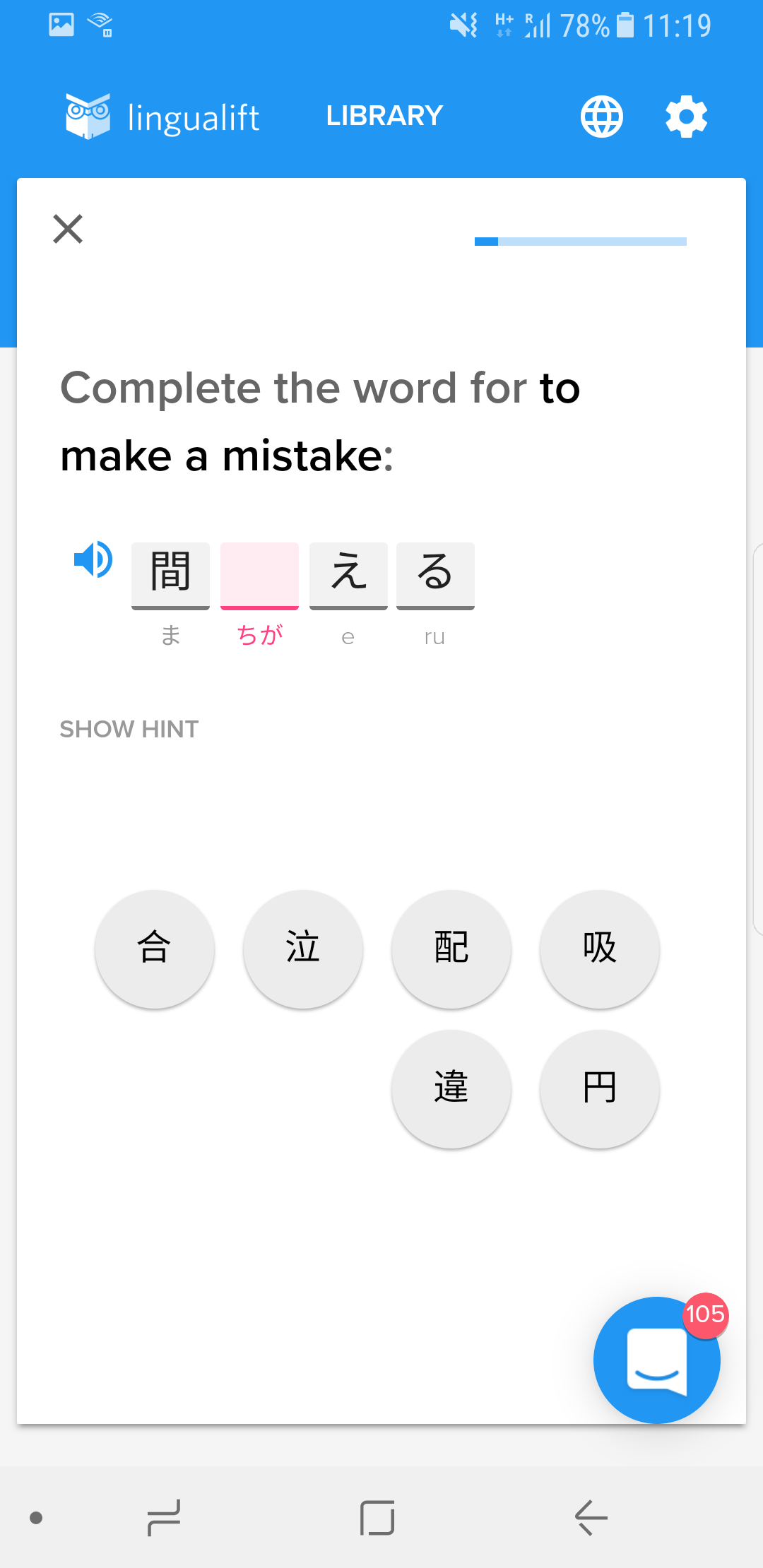Select the kanji 吸
The width and height of the screenshot is (763, 1568).
pos(599,949)
